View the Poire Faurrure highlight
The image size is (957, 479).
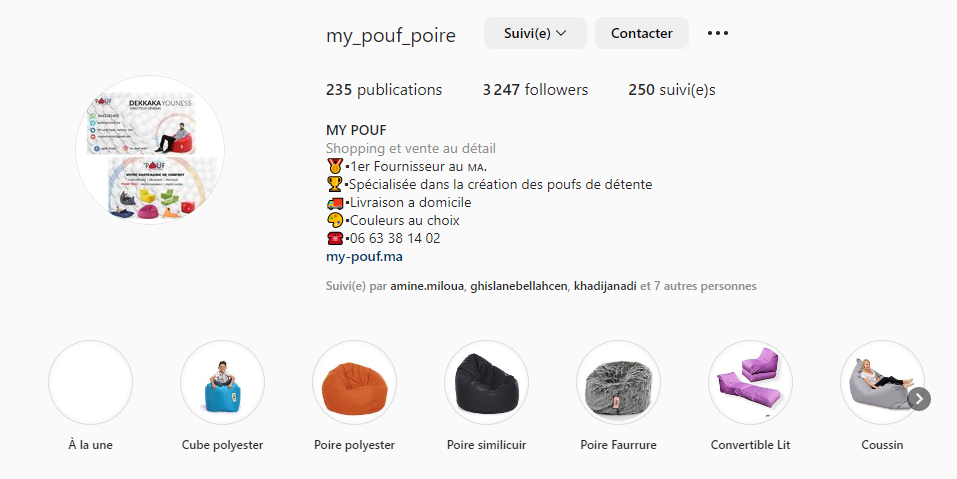618,383
